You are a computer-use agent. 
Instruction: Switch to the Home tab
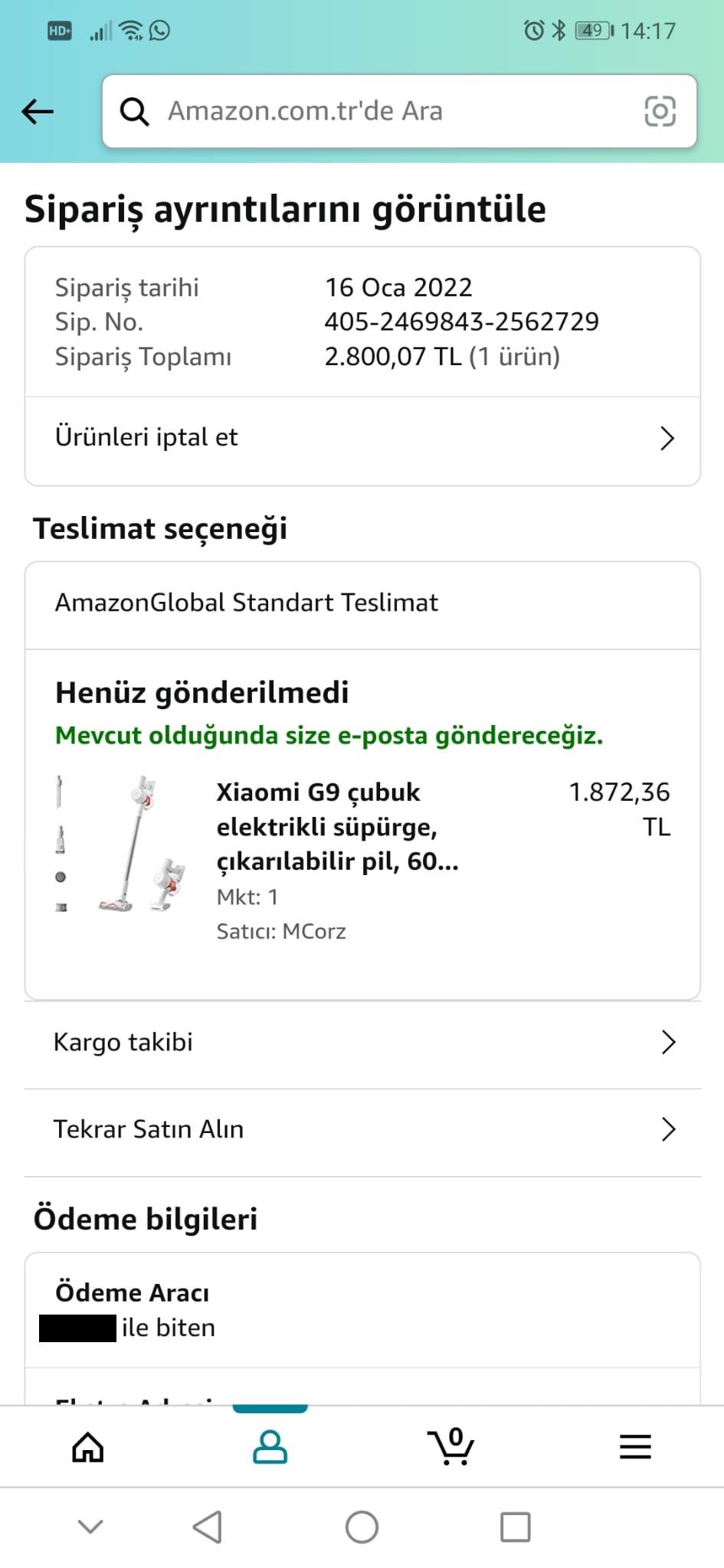tap(88, 1447)
